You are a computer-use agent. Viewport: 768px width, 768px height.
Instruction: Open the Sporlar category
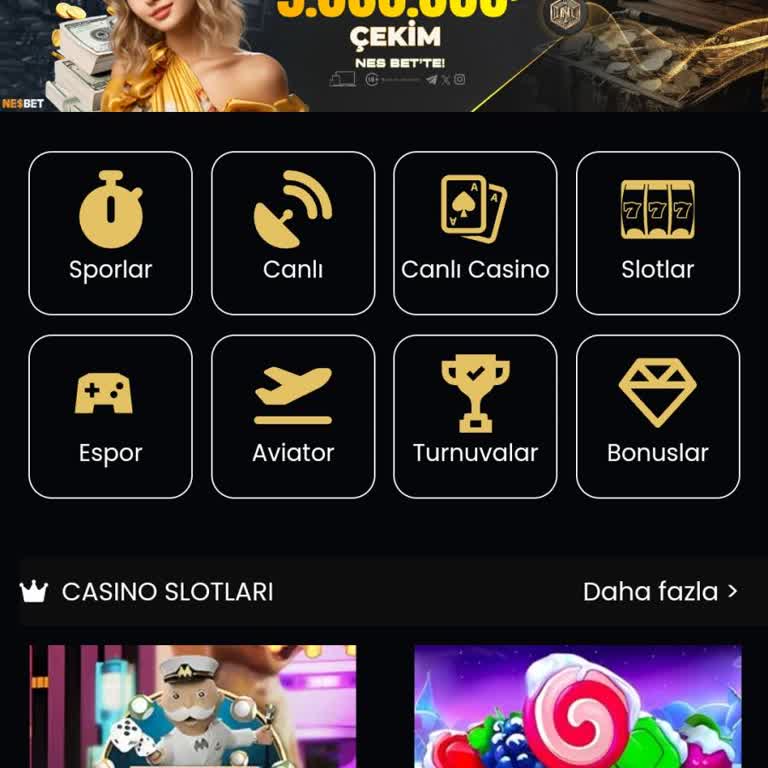tap(110, 233)
